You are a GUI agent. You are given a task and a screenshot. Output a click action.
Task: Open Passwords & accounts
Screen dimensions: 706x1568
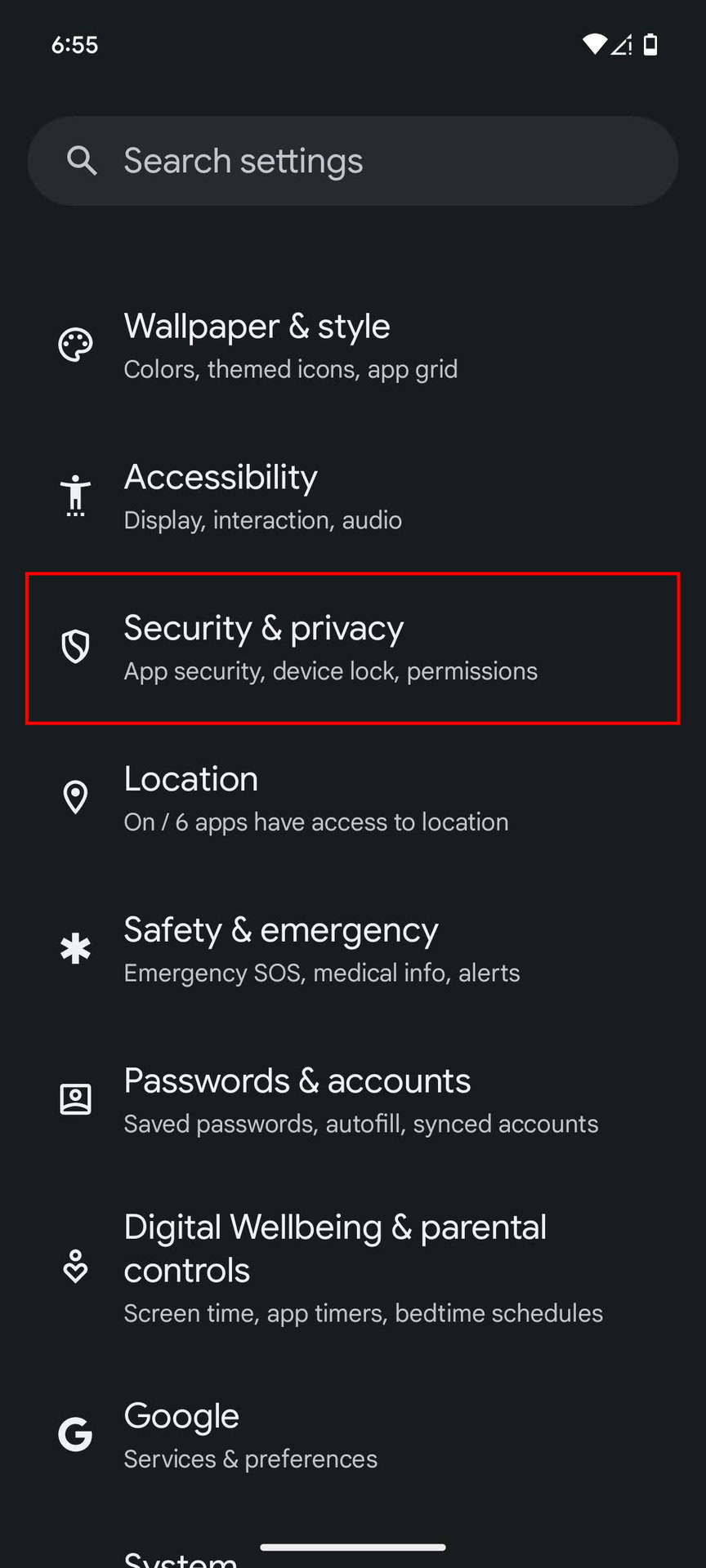[x=353, y=1101]
